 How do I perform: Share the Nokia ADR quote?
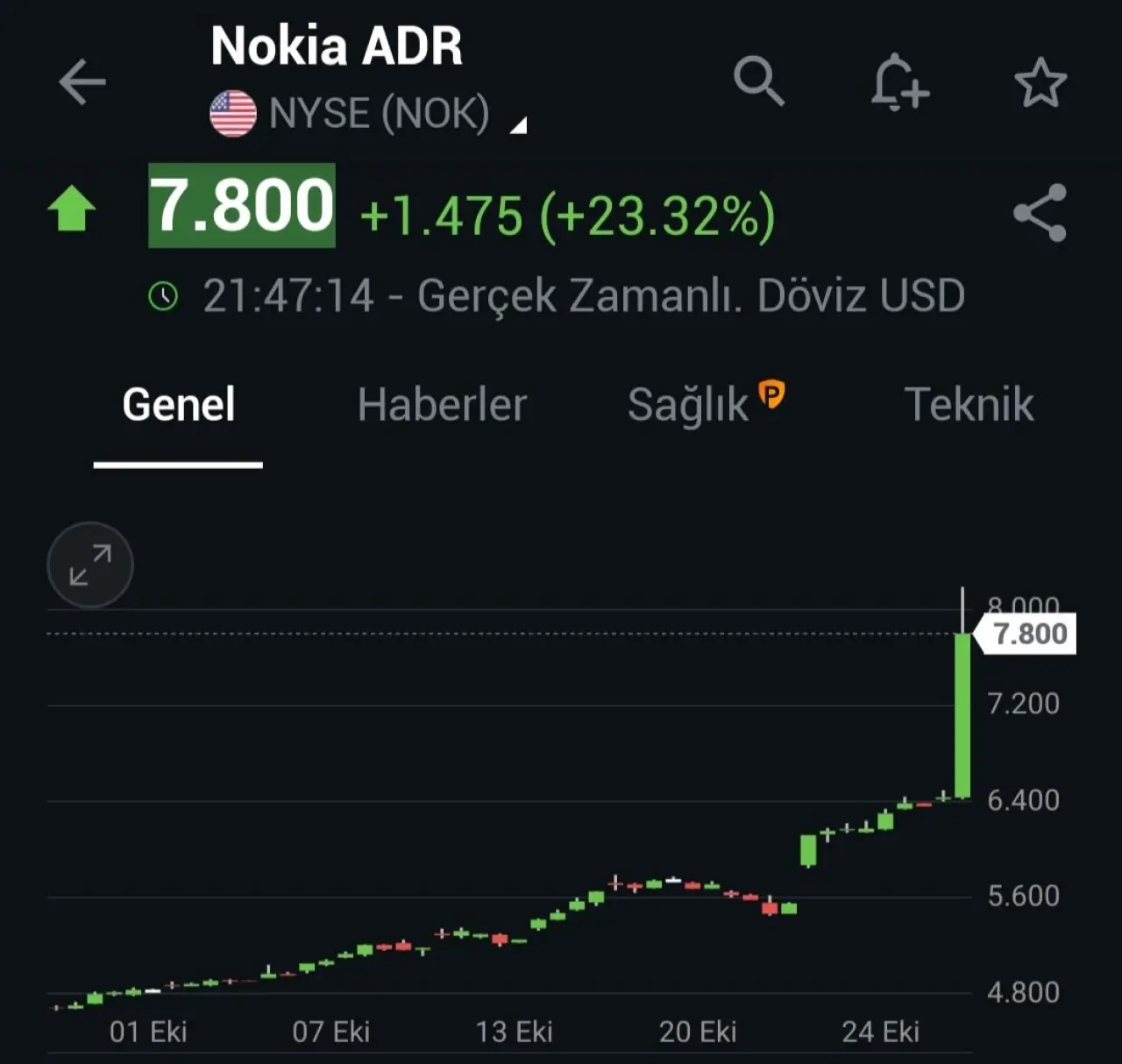coord(1040,213)
